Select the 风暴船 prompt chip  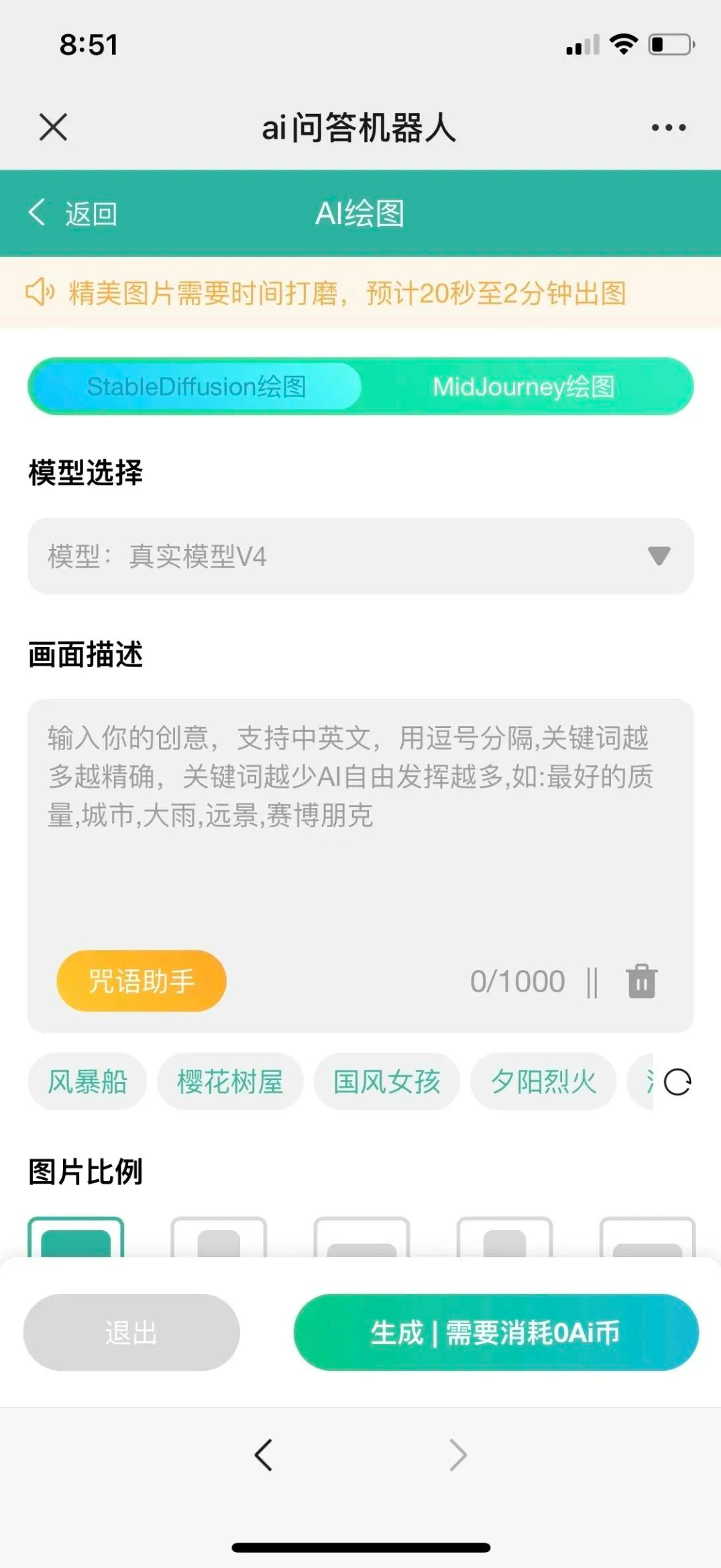[87, 1081]
